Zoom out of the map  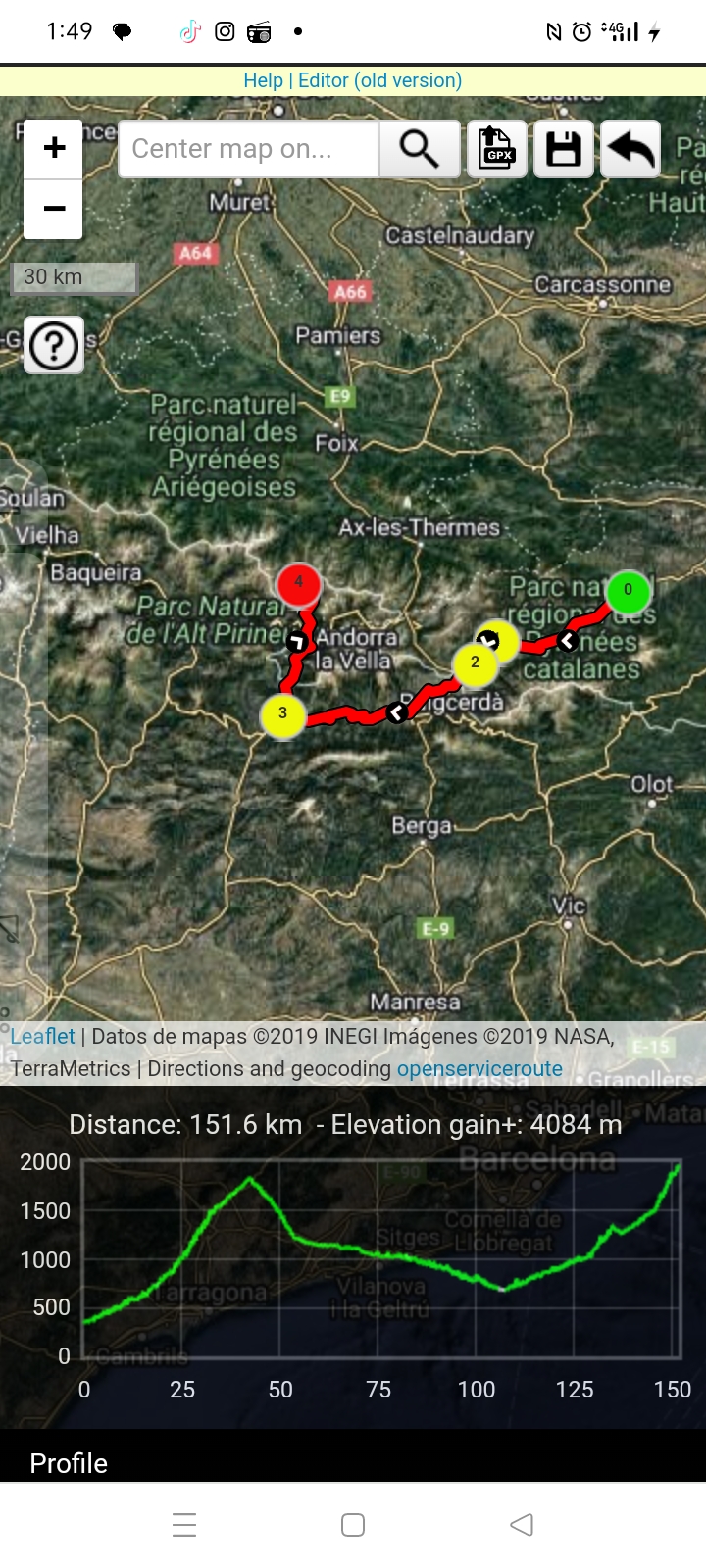54,209
